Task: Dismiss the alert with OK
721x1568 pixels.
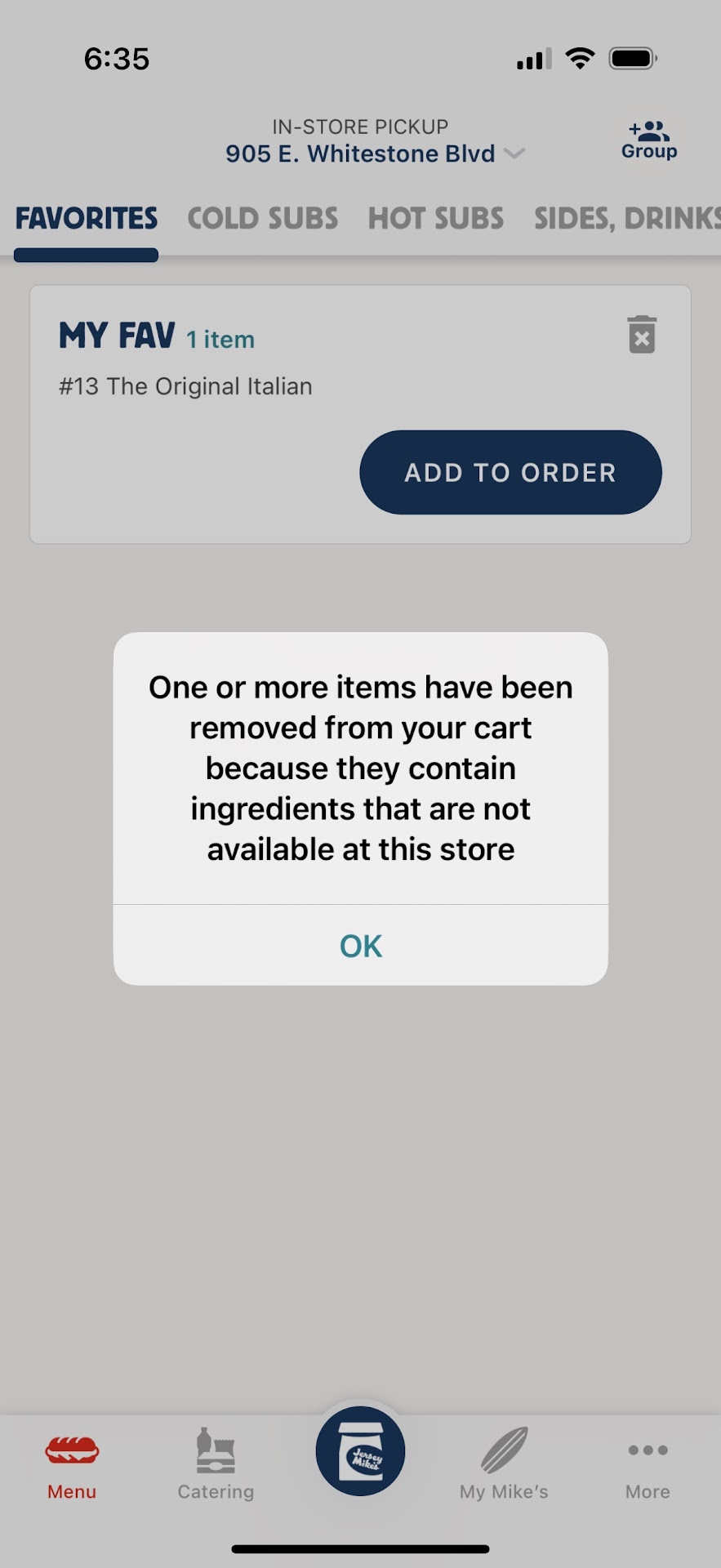Action: coord(360,946)
